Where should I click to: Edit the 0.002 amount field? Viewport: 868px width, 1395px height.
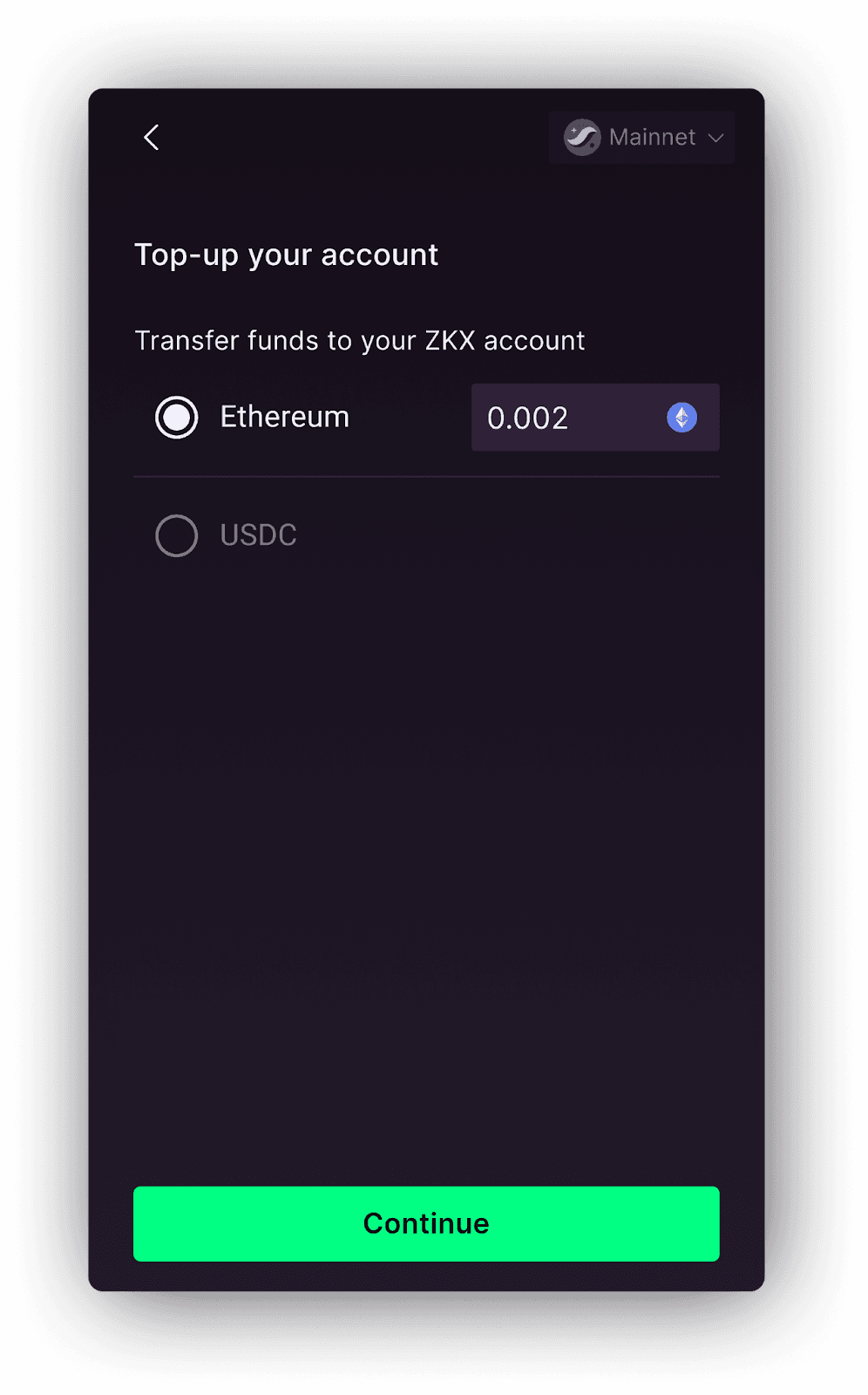[x=595, y=418]
